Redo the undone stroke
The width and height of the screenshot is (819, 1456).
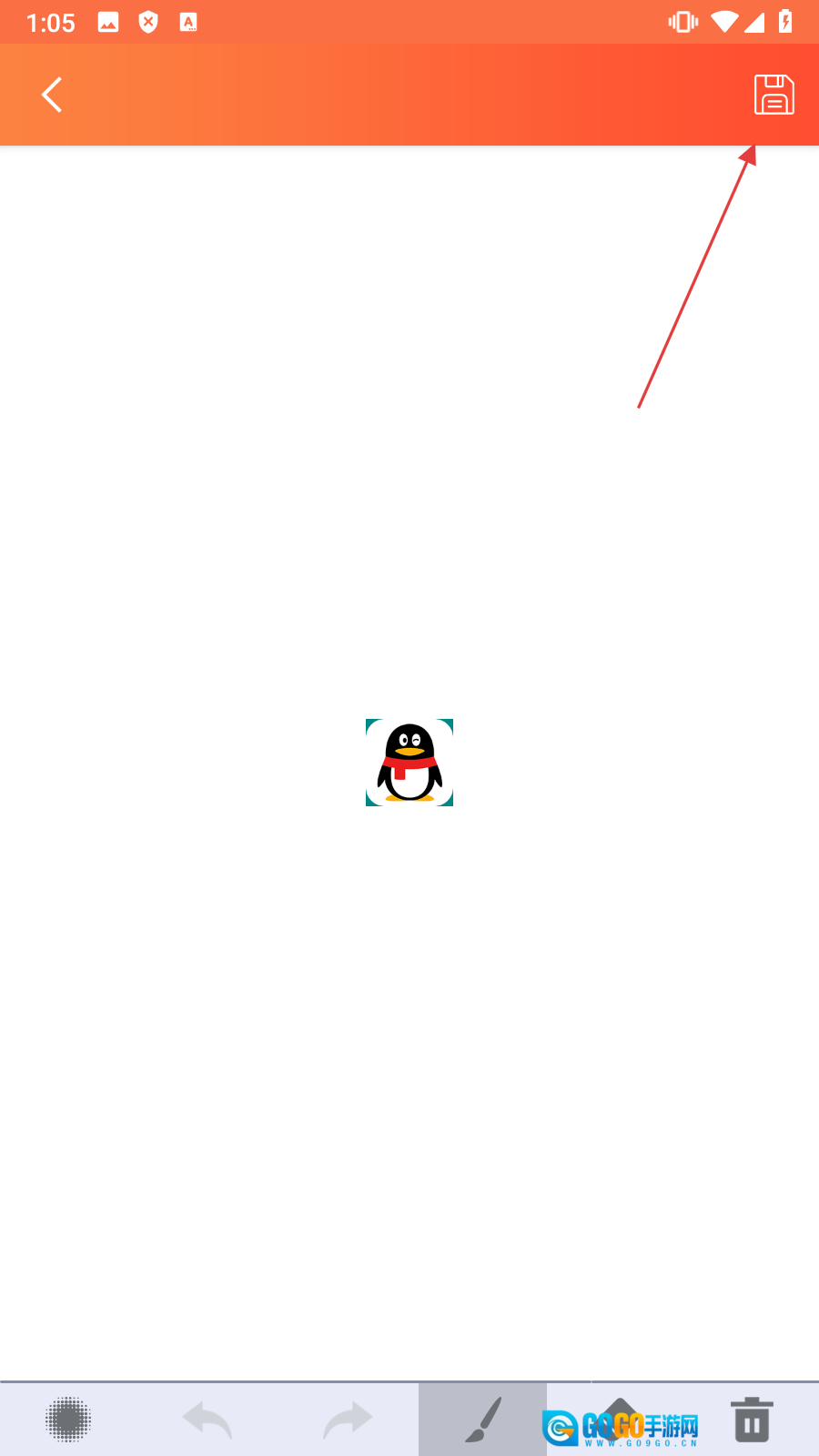coord(348,1420)
